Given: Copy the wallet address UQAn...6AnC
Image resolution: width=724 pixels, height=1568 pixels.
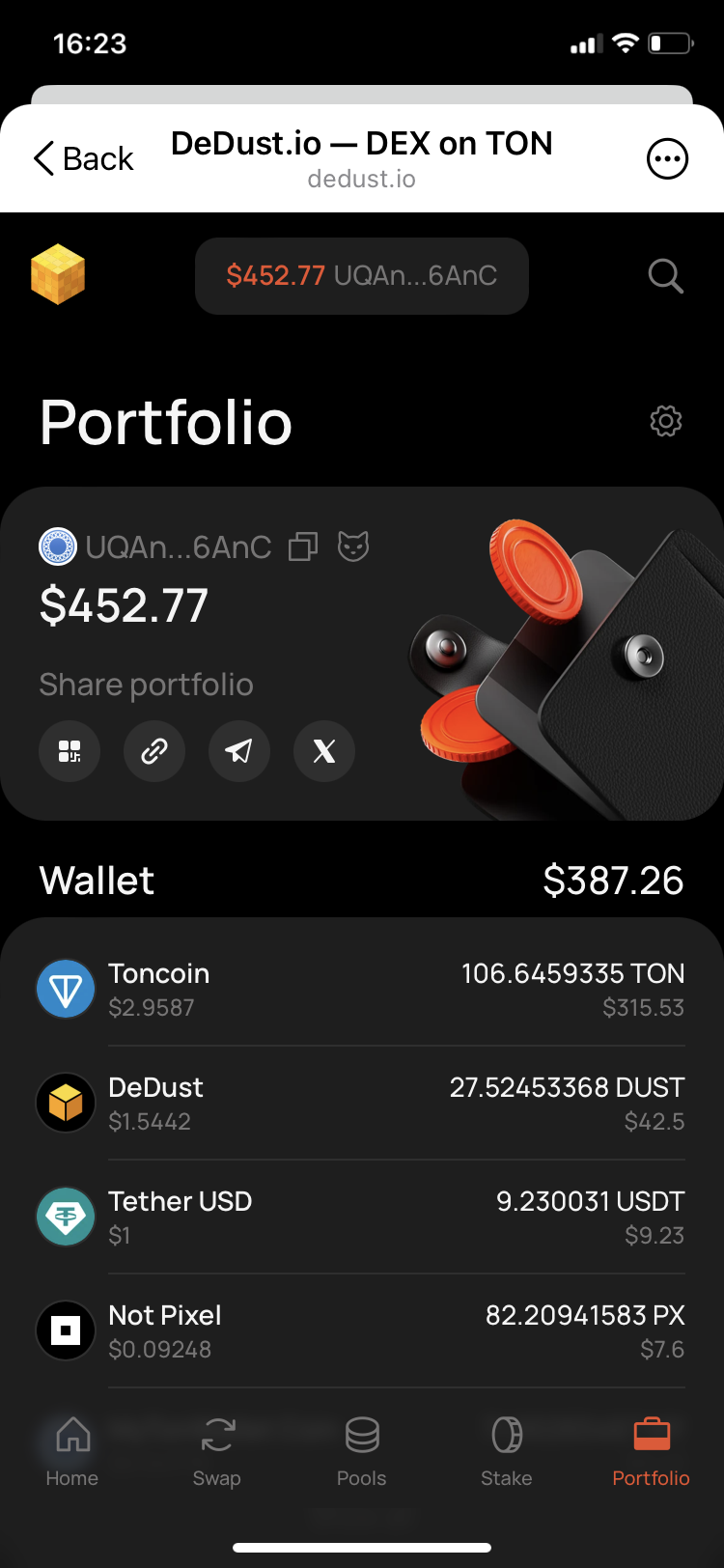Looking at the screenshot, I should click(x=303, y=547).
